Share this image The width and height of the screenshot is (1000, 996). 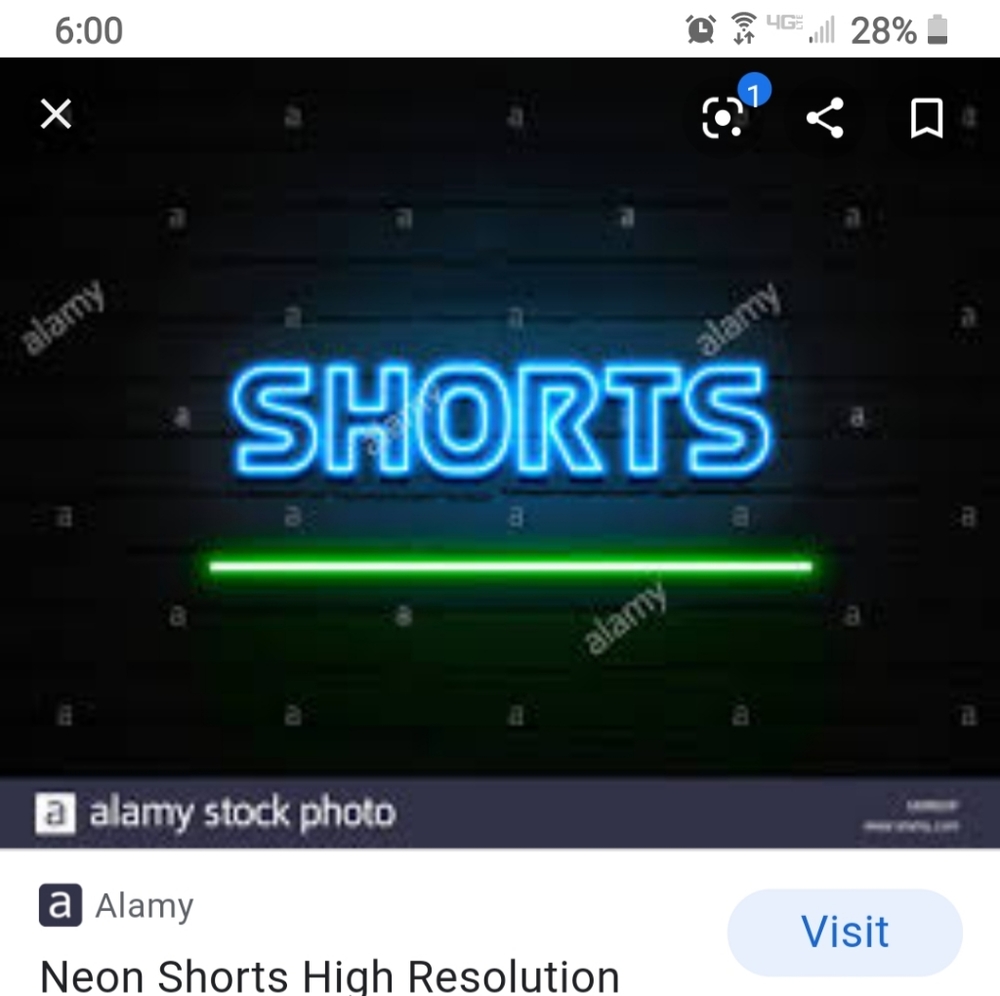click(825, 119)
